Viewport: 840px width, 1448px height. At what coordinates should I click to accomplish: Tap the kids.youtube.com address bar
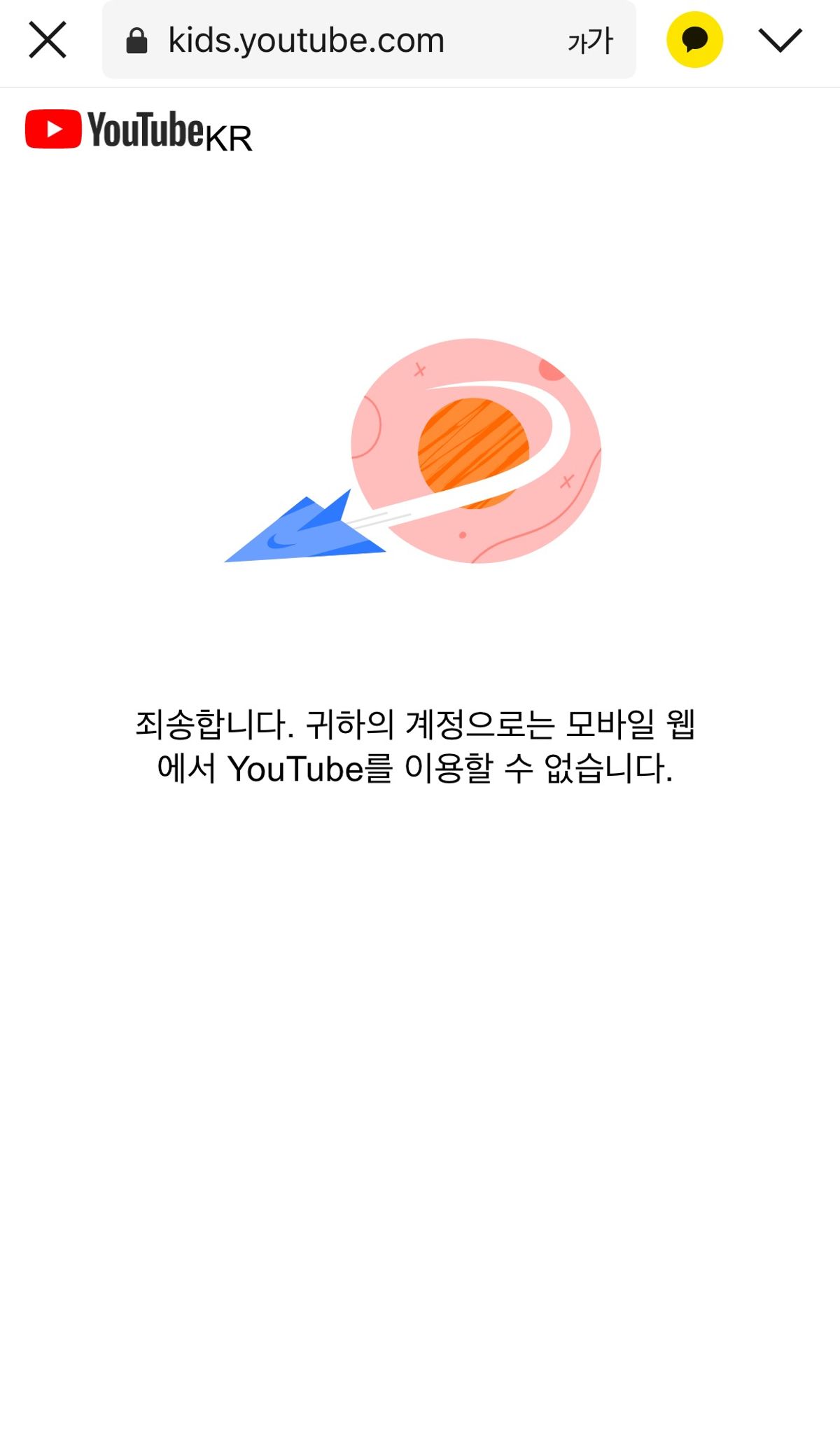pos(306,41)
